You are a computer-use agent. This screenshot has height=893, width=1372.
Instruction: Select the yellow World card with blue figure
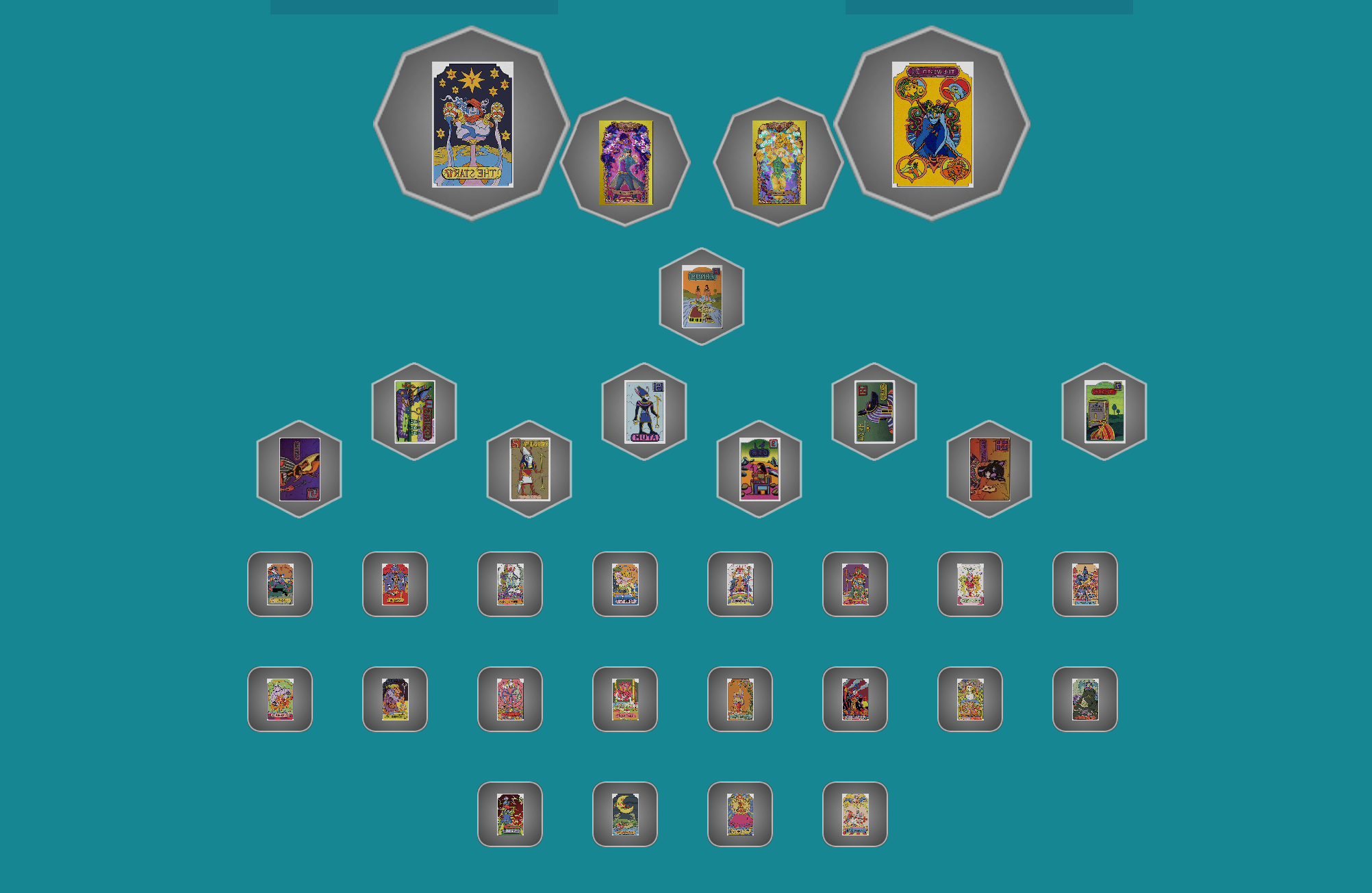pyautogui.click(x=932, y=124)
